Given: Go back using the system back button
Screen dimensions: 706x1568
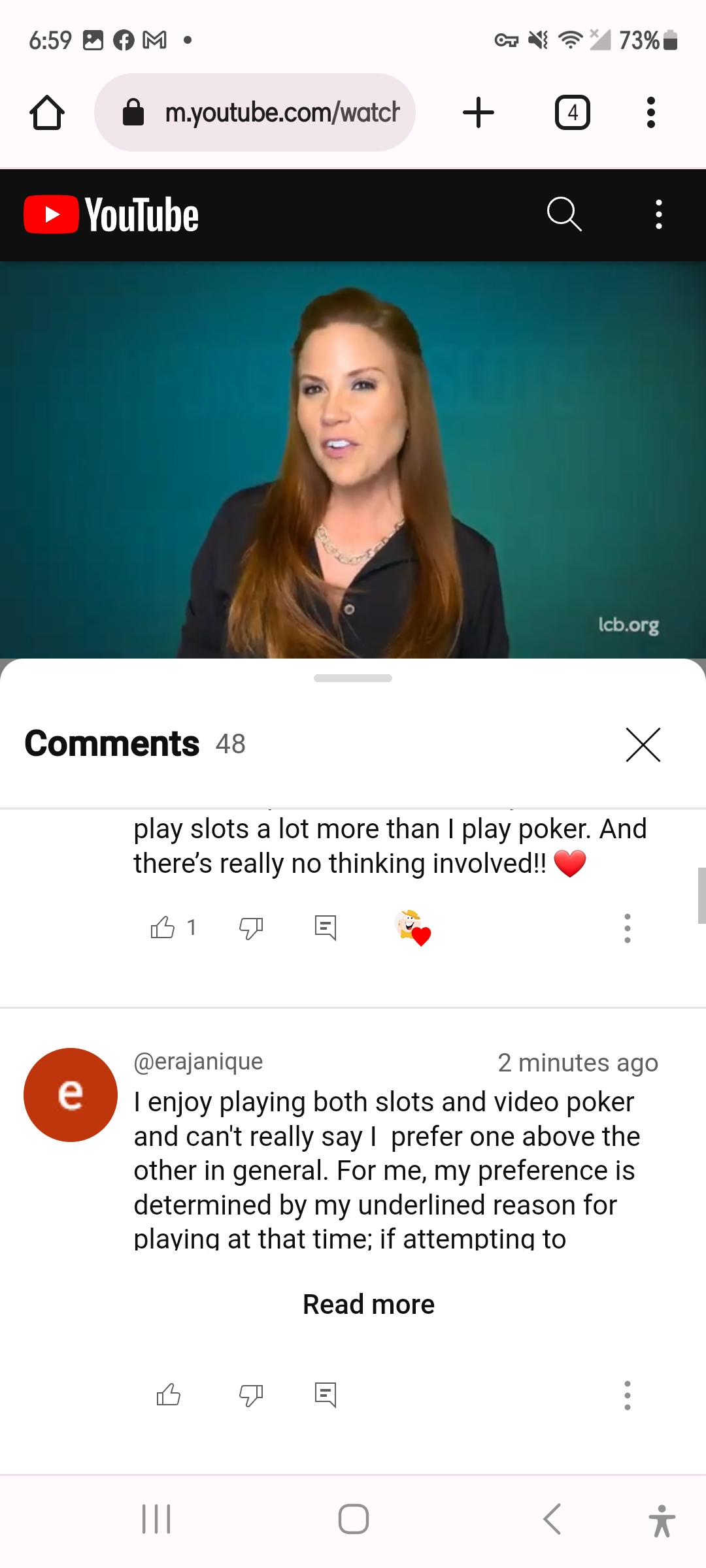Looking at the screenshot, I should coord(552,1519).
